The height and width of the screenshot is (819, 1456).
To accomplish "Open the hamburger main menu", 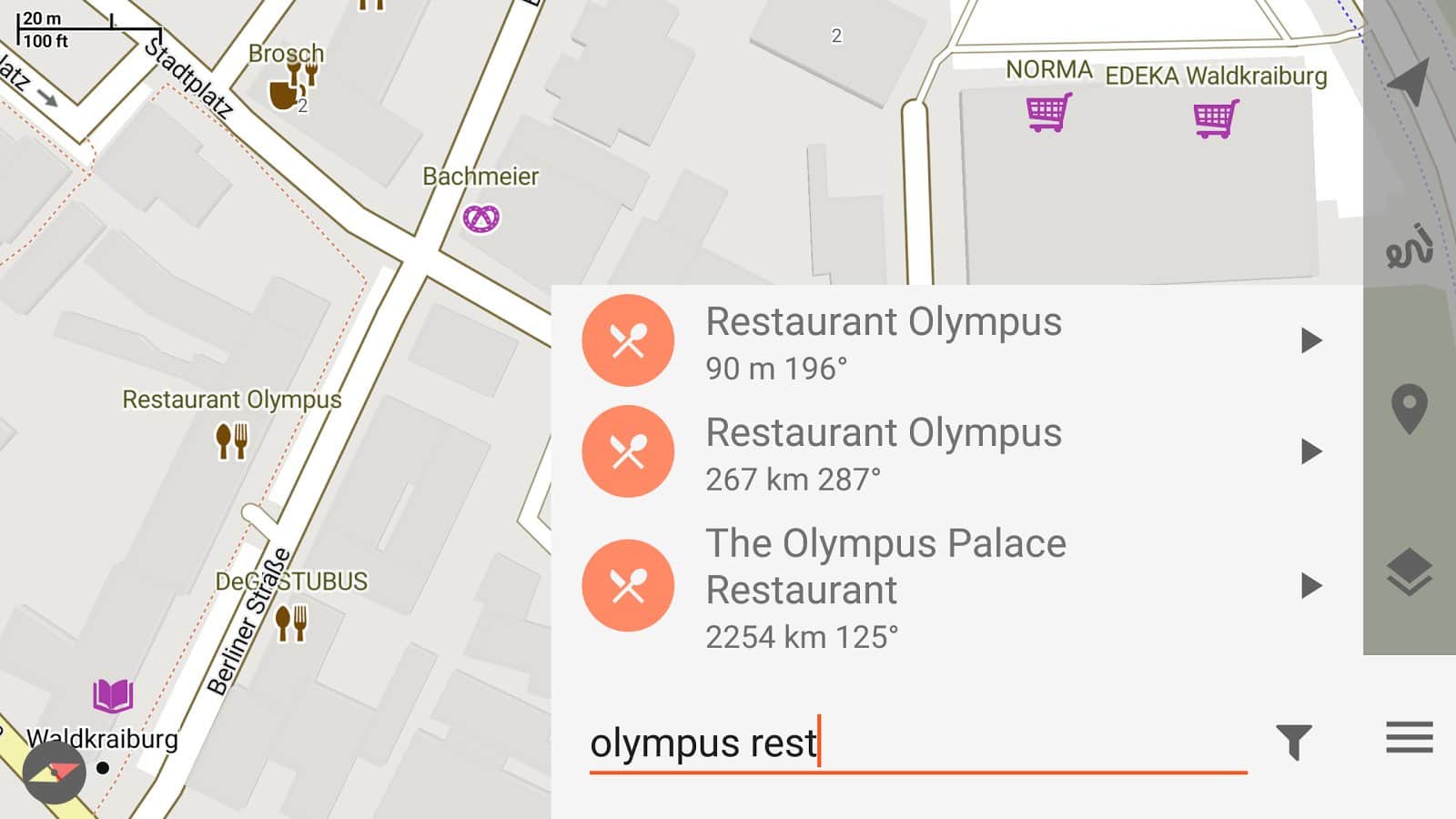I will click(1409, 737).
